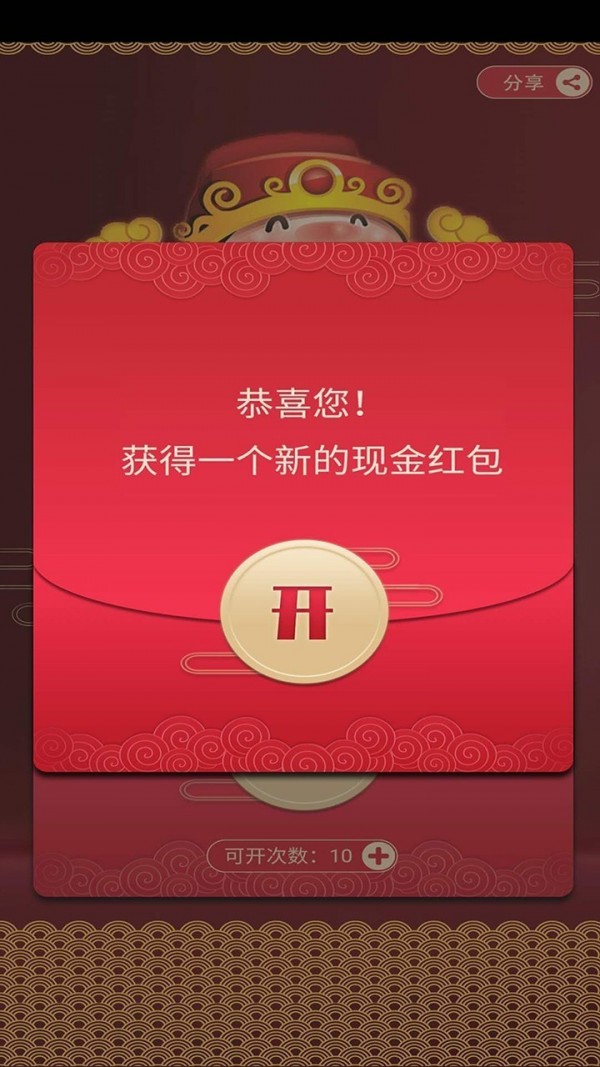Add more open chances with plus icon
The image size is (600, 1067).
[379, 856]
